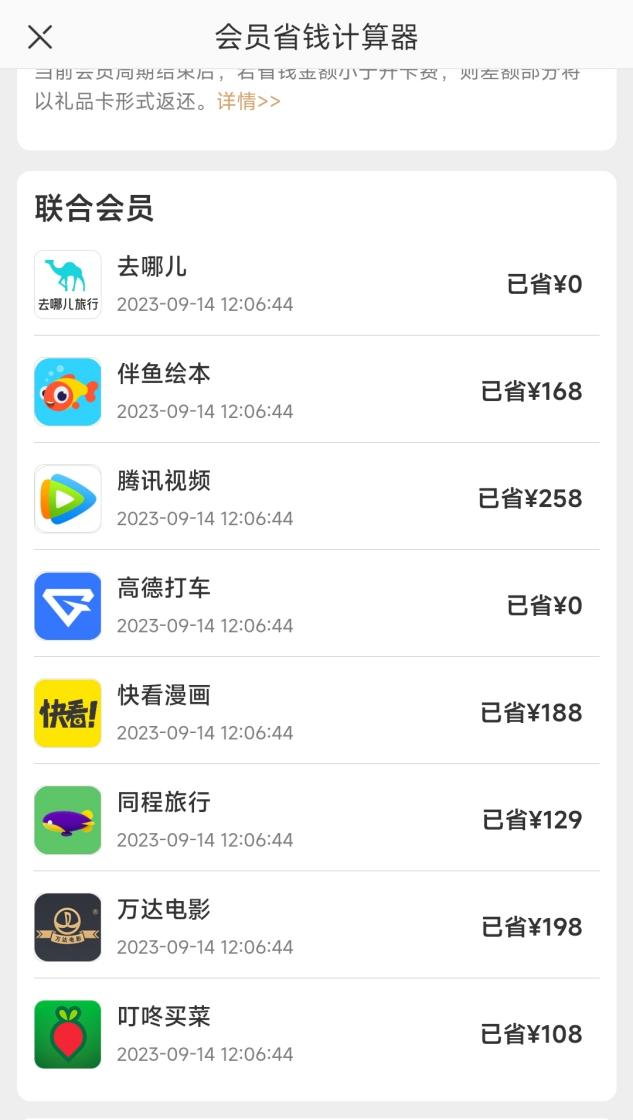Select the 腾讯视频 row

tap(316, 499)
